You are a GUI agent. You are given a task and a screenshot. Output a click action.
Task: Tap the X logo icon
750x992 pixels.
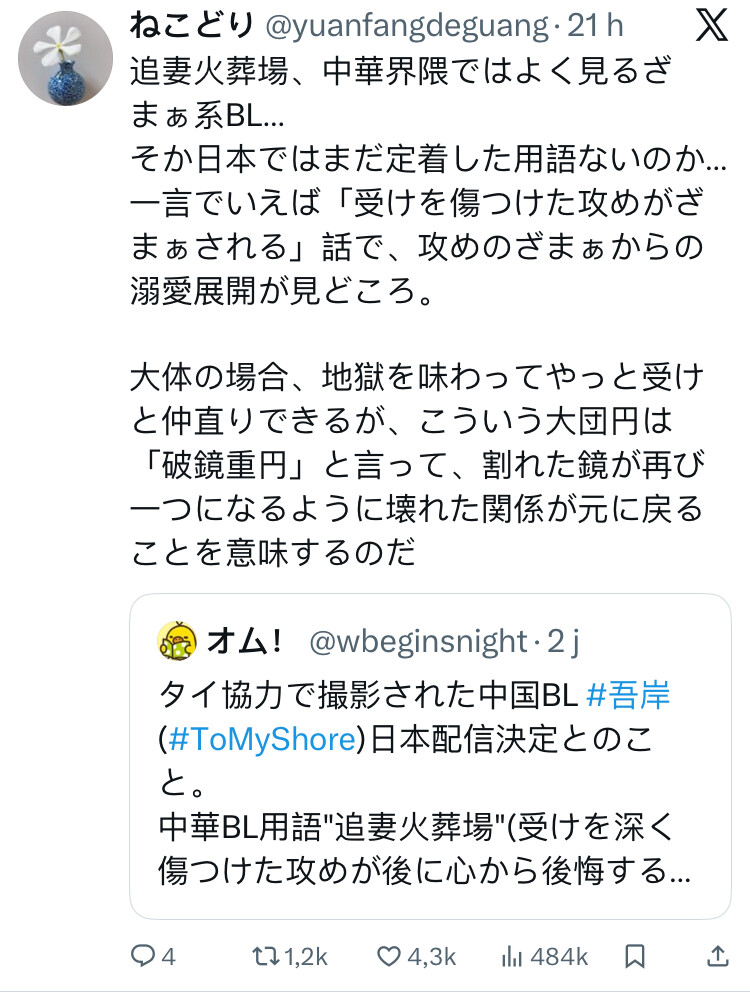(711, 27)
